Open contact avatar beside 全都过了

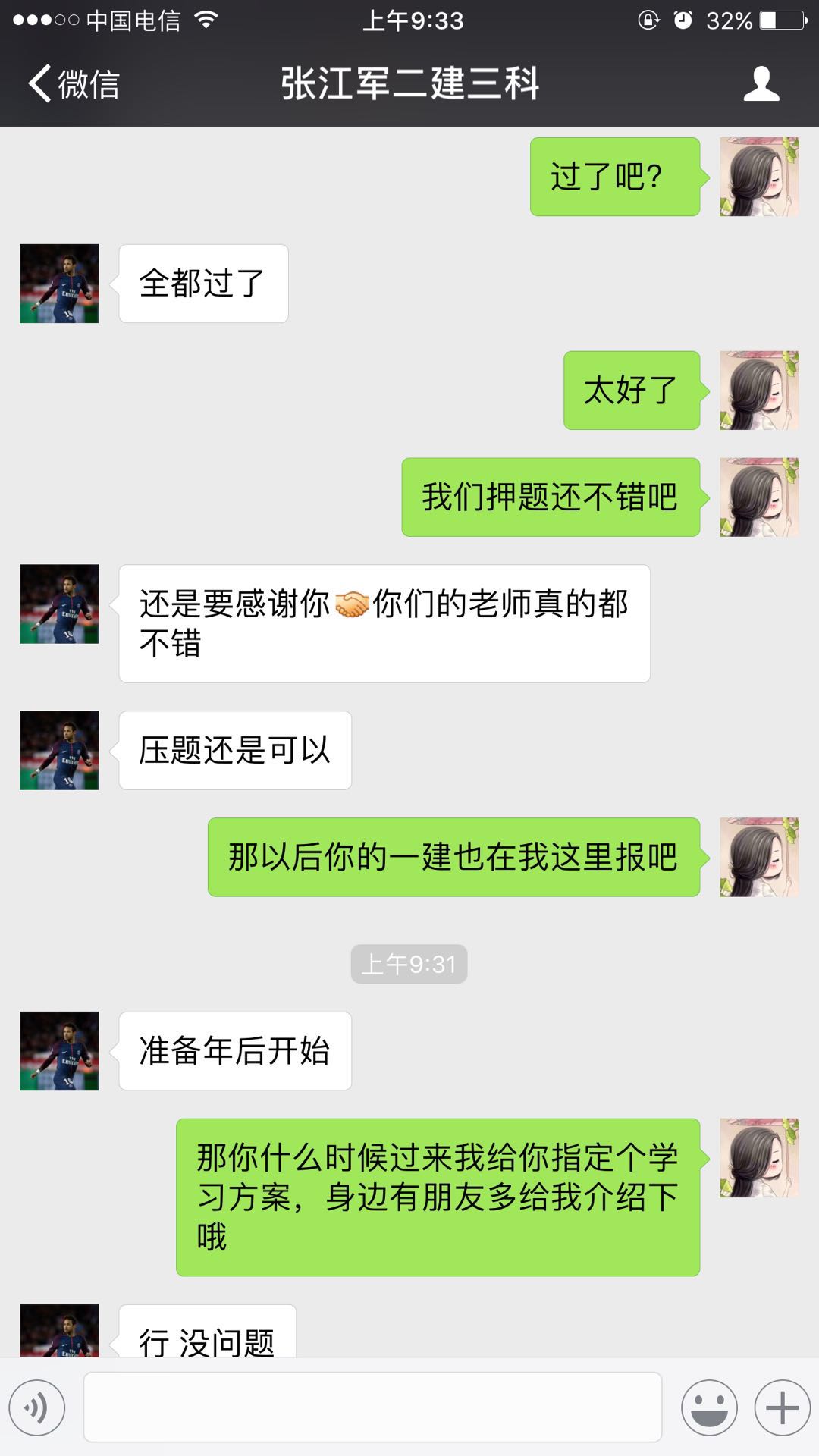coord(59,284)
